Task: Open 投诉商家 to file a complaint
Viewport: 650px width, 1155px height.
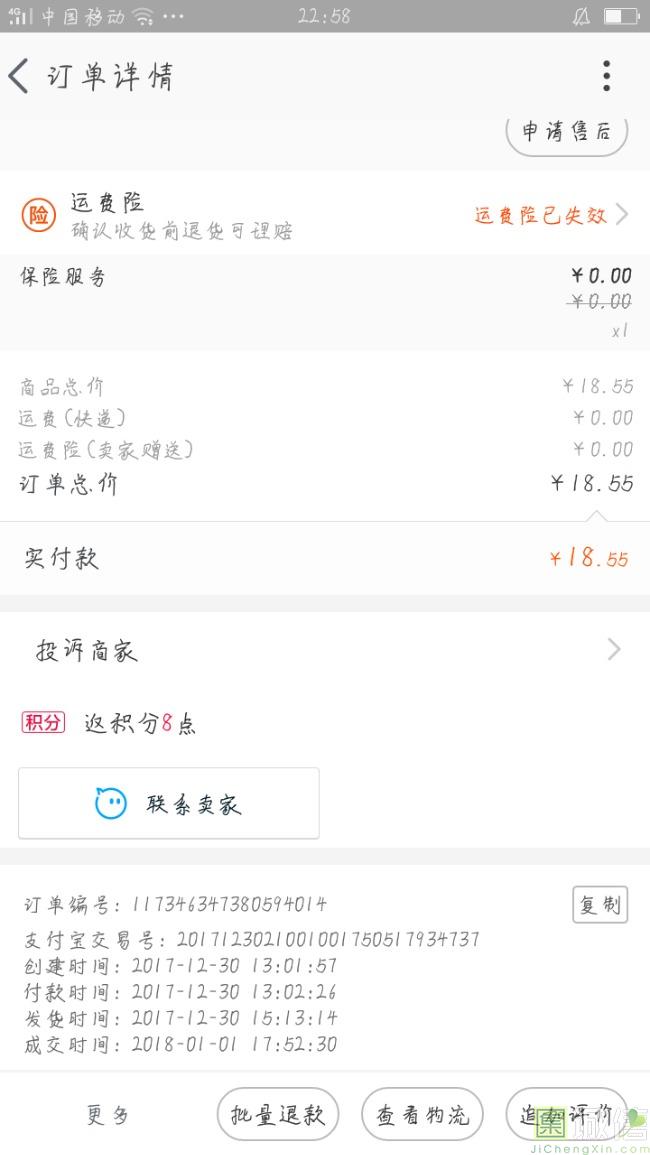Action: 325,651
